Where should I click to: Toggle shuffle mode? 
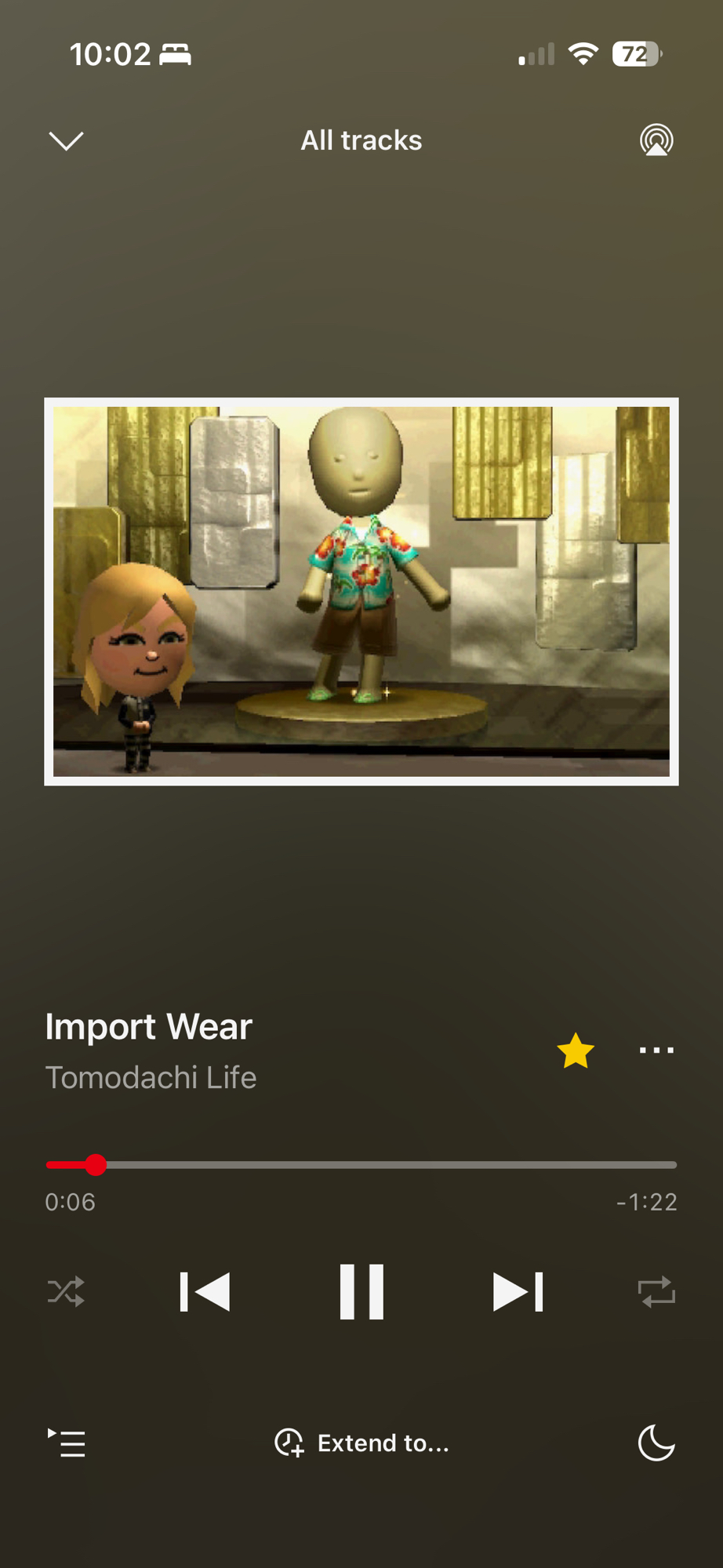[x=66, y=1292]
